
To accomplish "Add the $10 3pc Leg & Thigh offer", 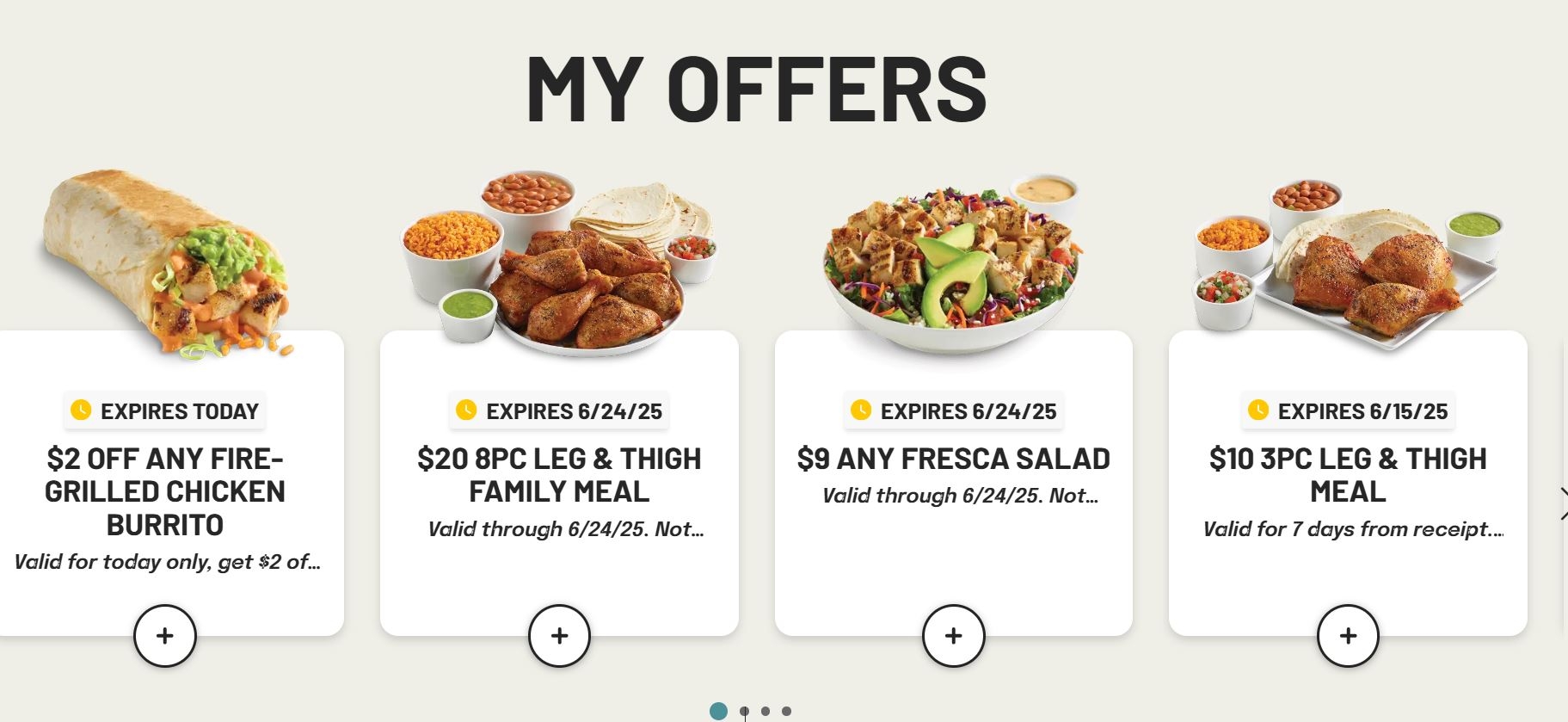I will [x=1348, y=636].
